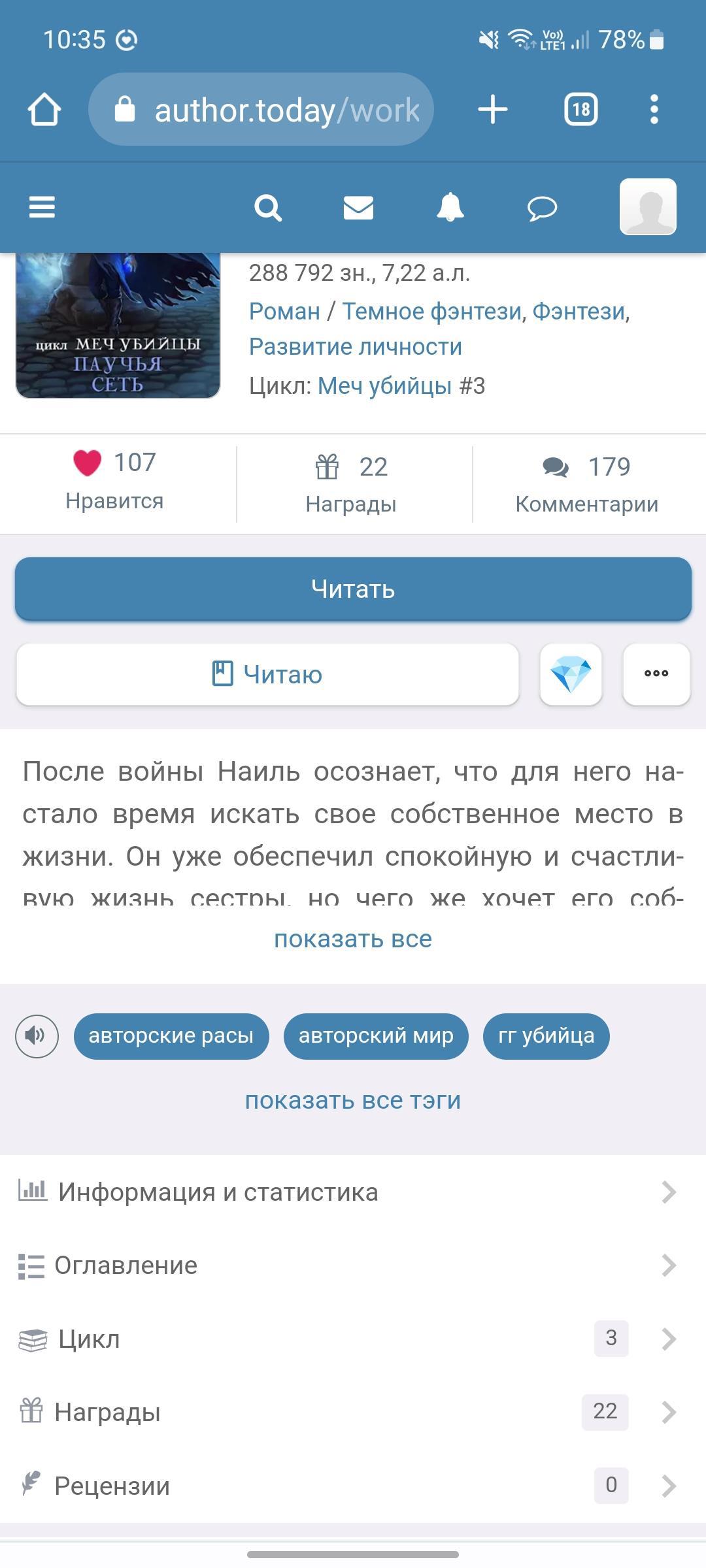Open the three-dots more options button
Screen dimensions: 706x1568
pyautogui.click(x=656, y=674)
